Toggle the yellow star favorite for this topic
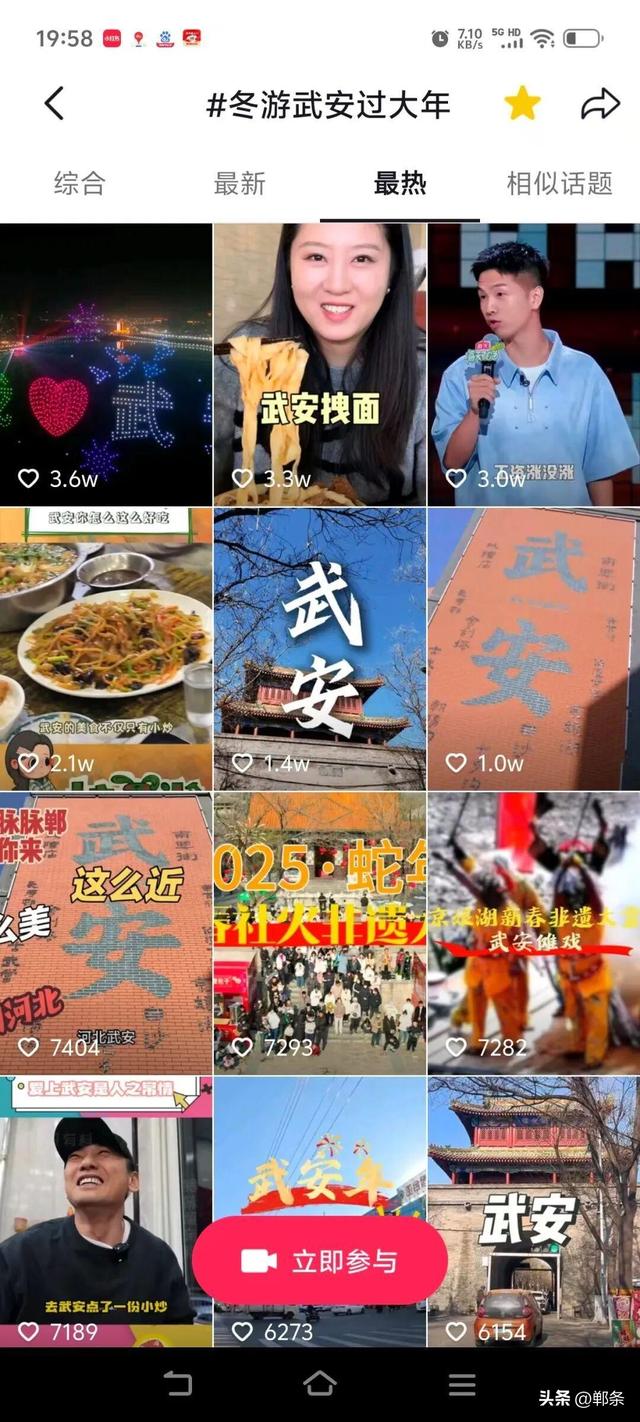Image resolution: width=640 pixels, height=1422 pixels. [x=522, y=104]
